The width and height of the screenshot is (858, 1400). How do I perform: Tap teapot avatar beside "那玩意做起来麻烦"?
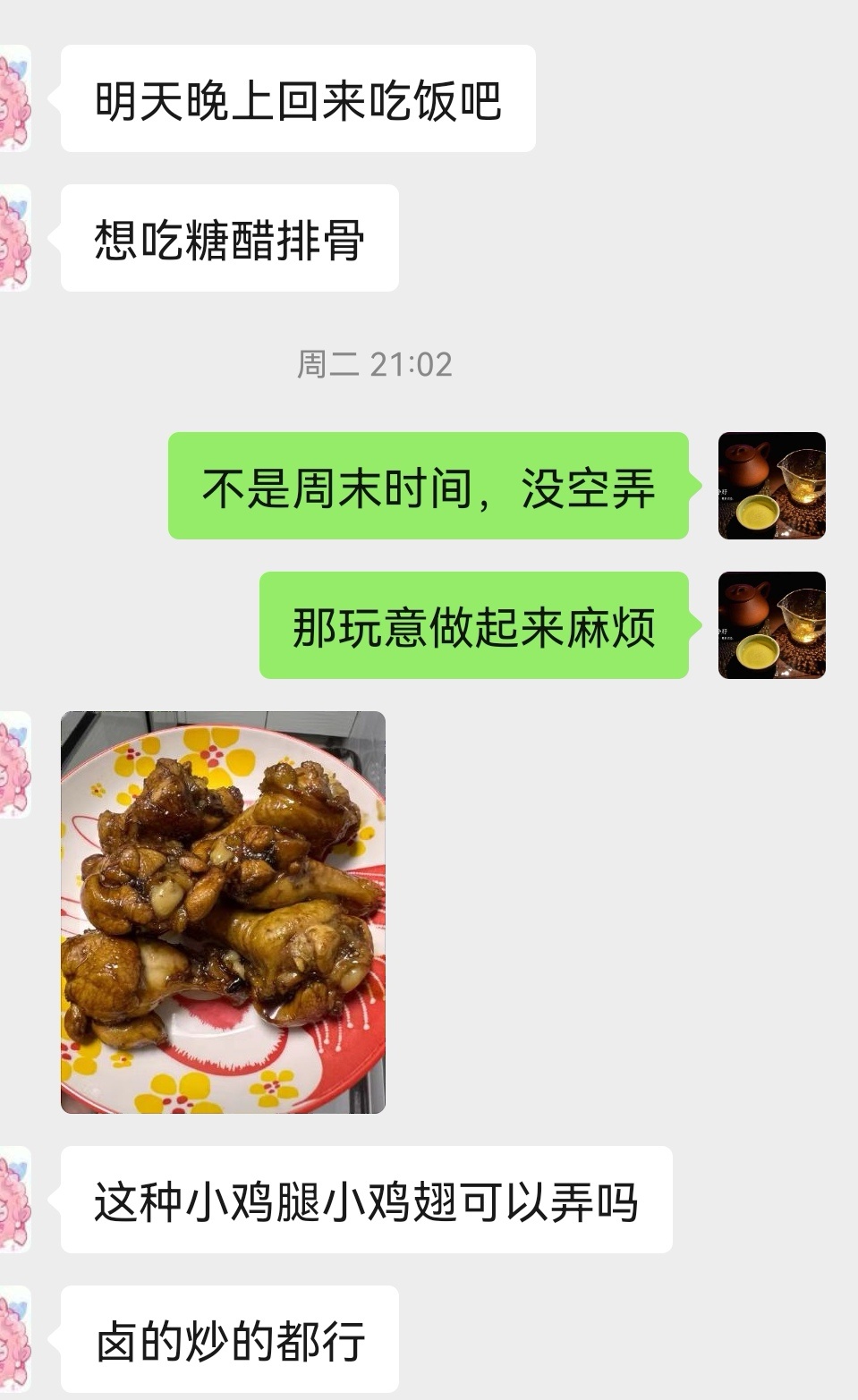tap(771, 625)
